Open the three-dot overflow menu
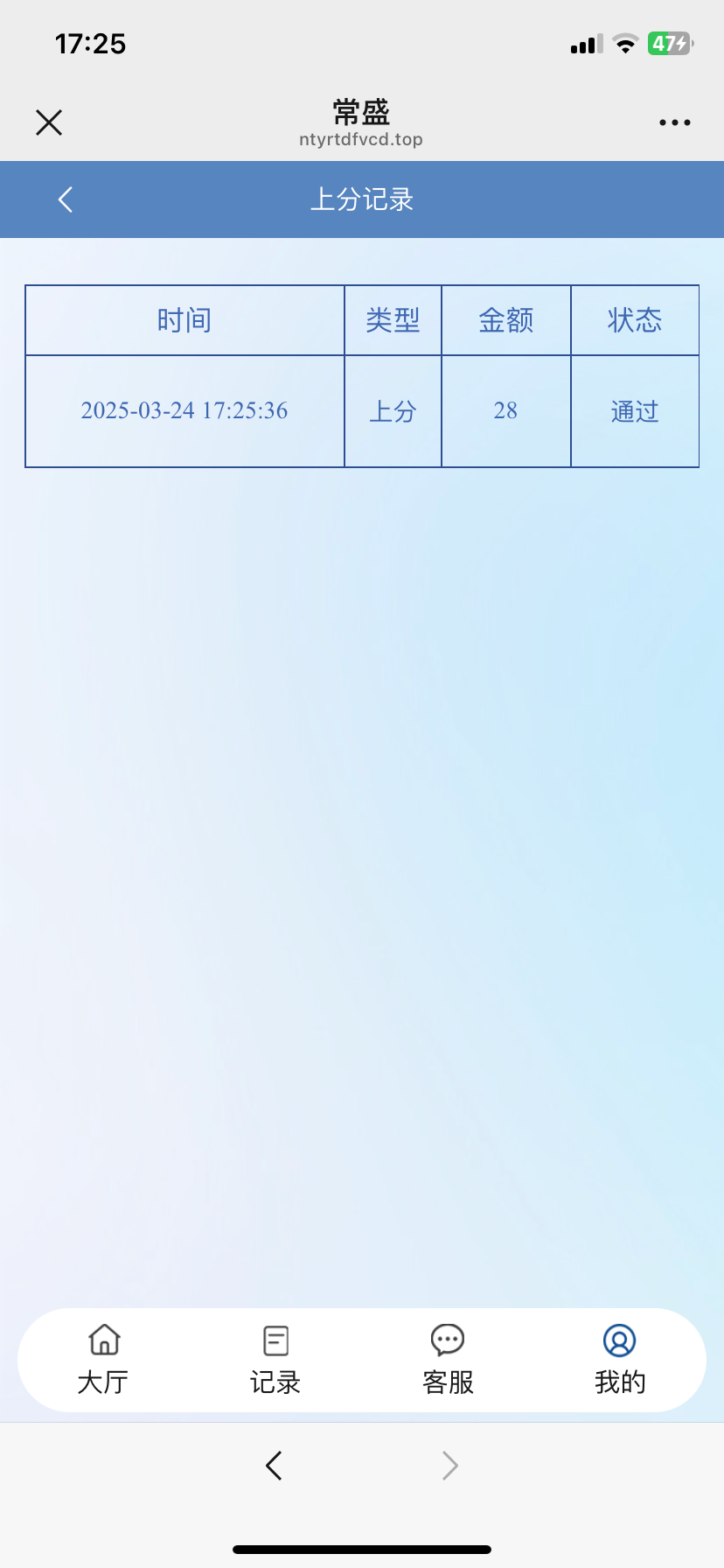 [x=674, y=122]
